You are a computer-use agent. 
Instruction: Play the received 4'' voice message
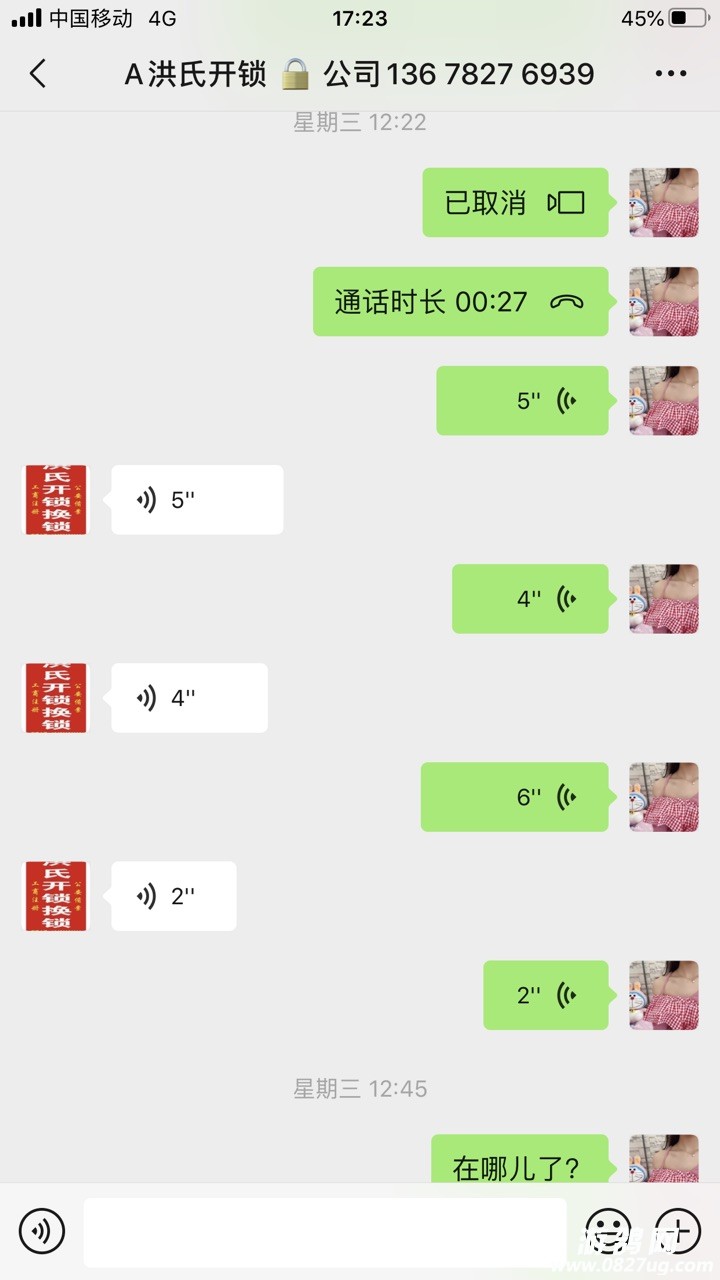pos(189,698)
